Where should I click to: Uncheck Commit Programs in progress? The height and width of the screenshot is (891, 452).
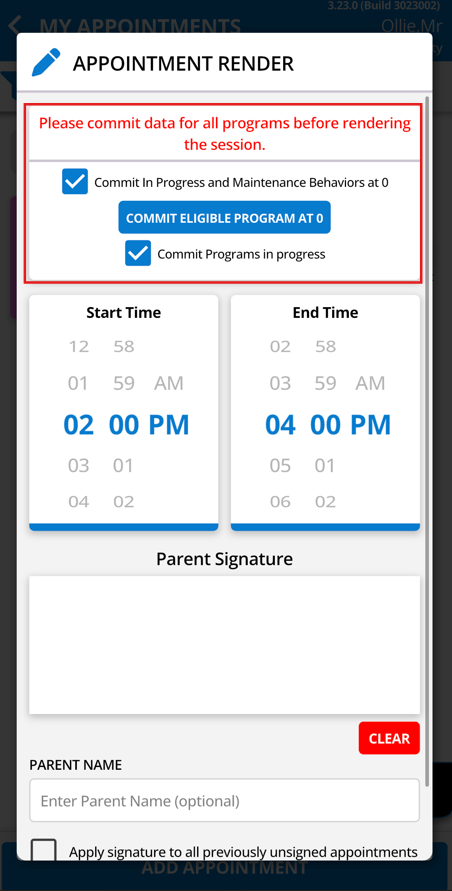138,253
